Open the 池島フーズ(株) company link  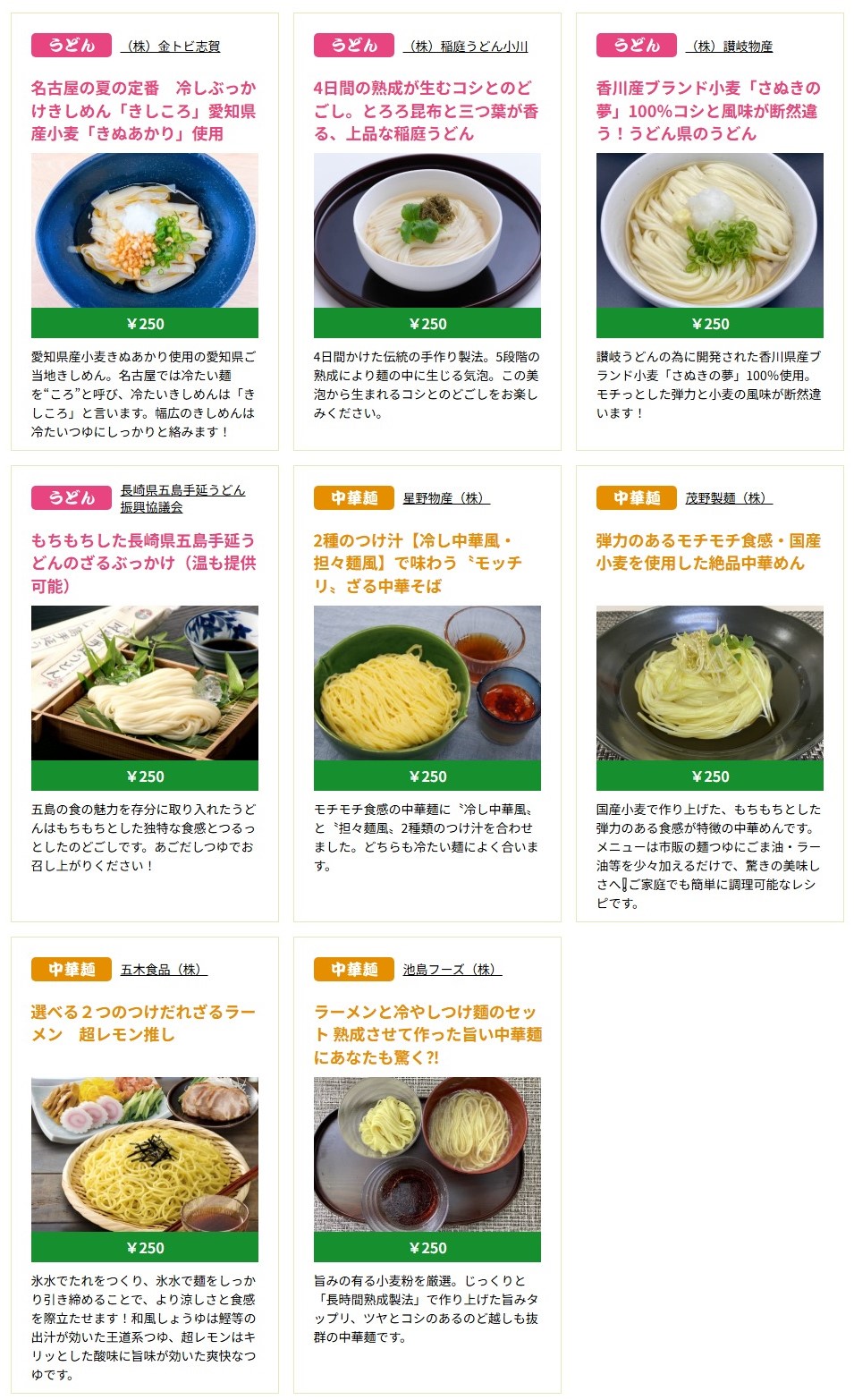(x=452, y=970)
